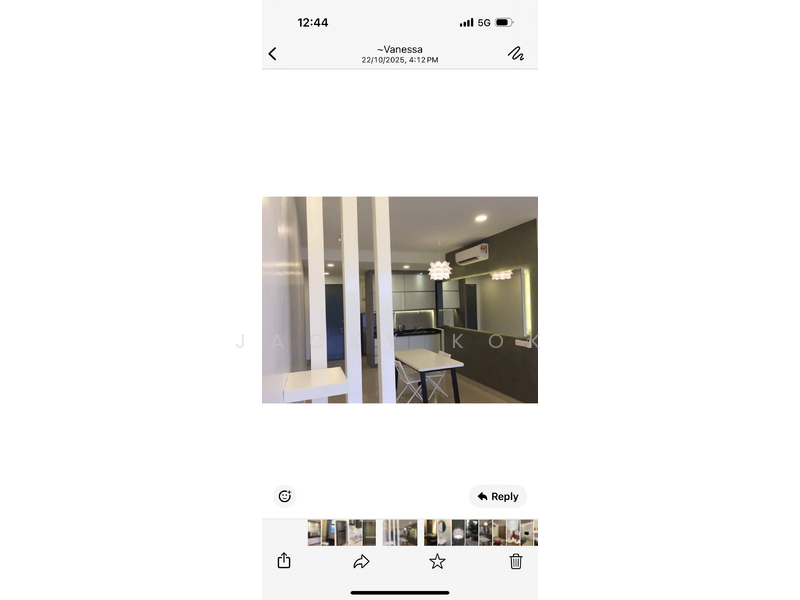The height and width of the screenshot is (600, 800).
Task: Share the photo via share sheet
Action: [x=284, y=561]
